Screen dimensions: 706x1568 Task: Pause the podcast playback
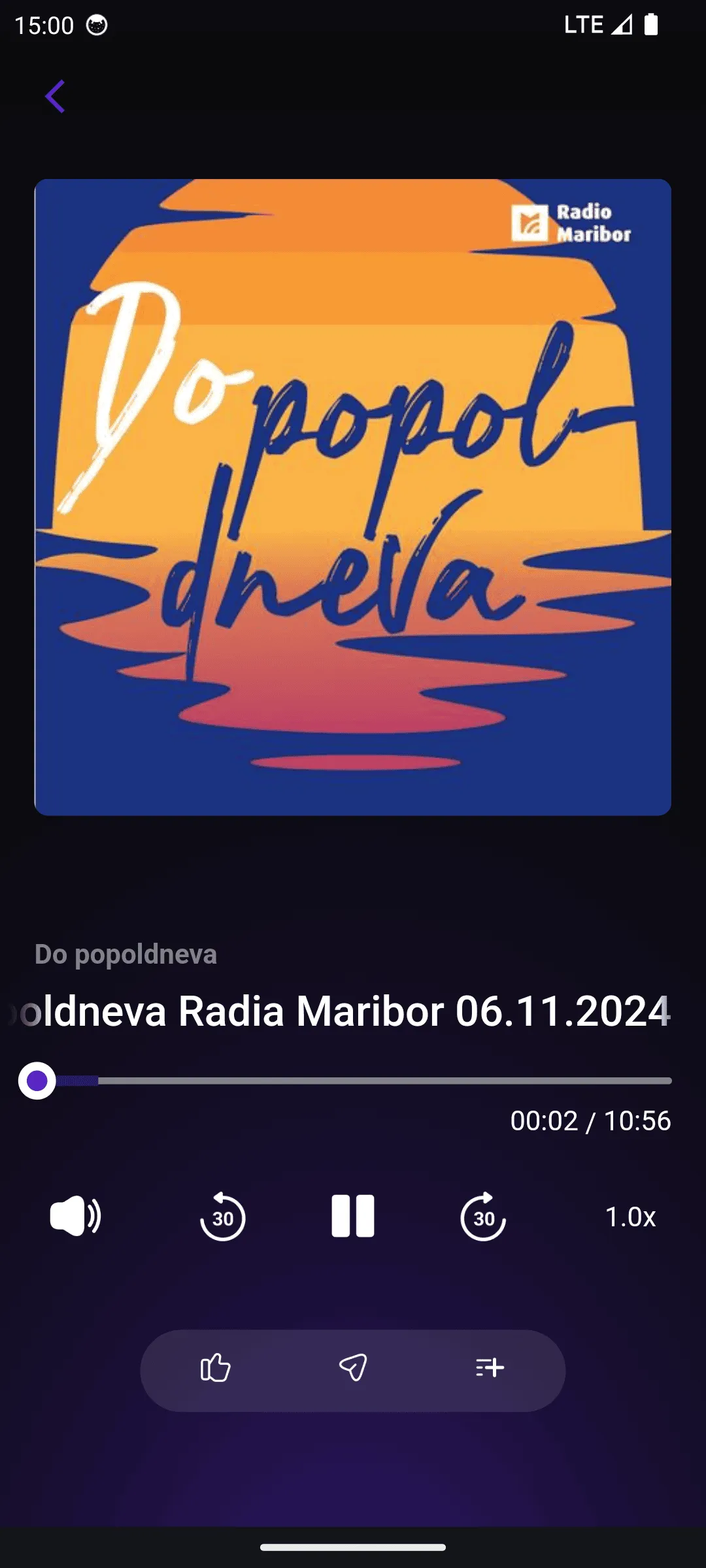pyautogui.click(x=353, y=1217)
